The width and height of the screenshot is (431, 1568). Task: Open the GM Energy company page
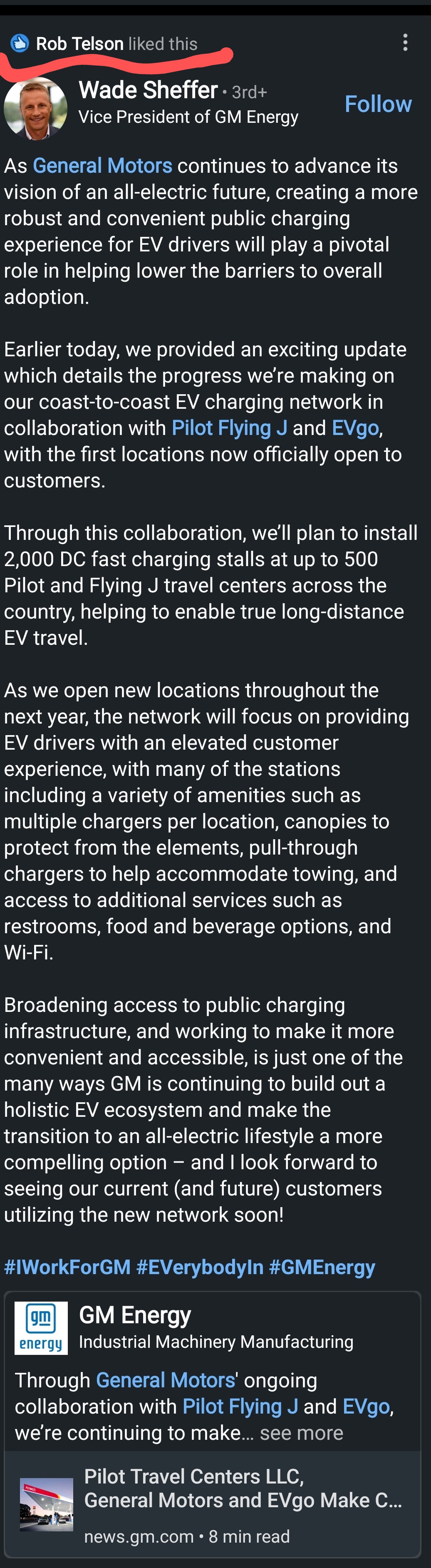[x=135, y=1315]
